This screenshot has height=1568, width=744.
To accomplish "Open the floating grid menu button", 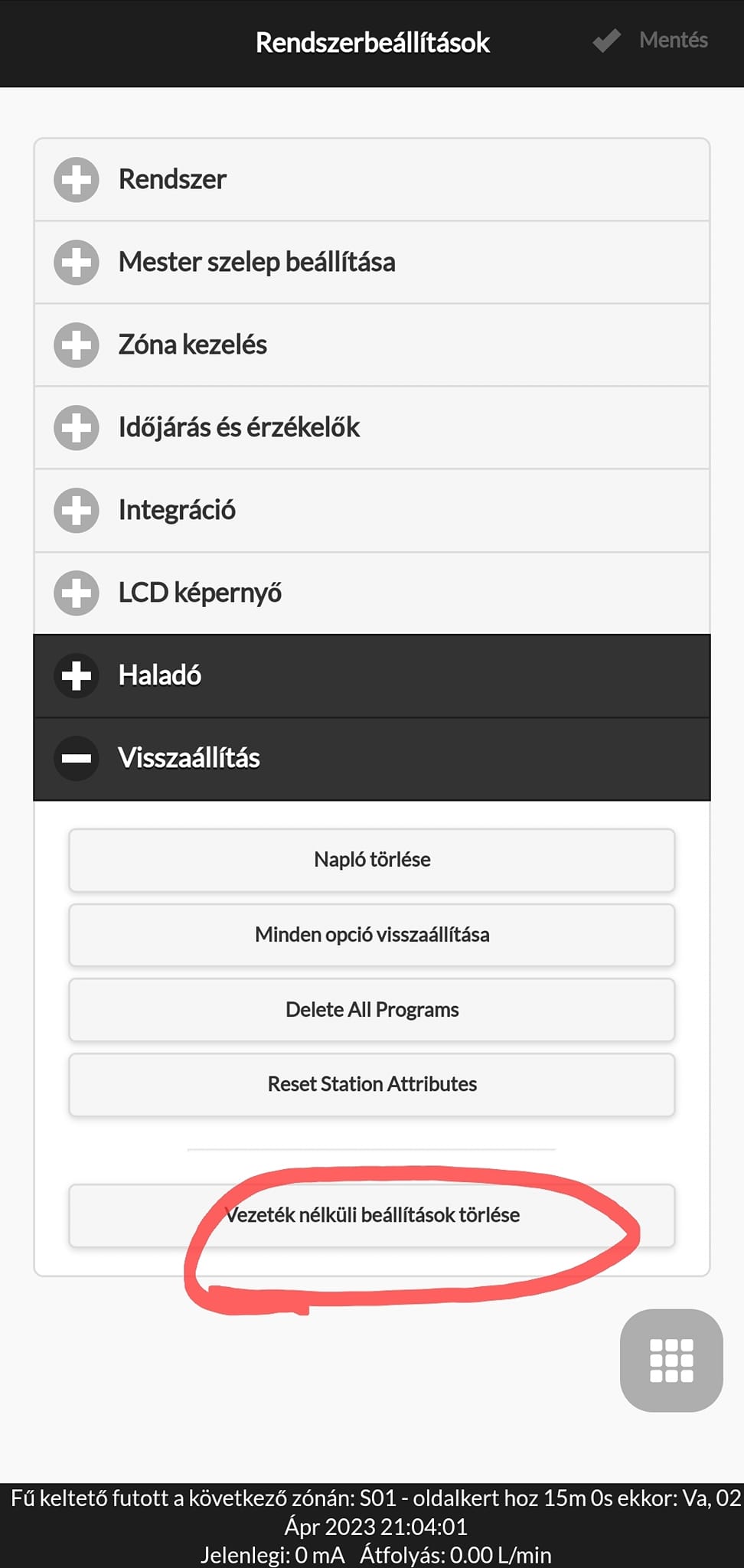I will 671,1361.
